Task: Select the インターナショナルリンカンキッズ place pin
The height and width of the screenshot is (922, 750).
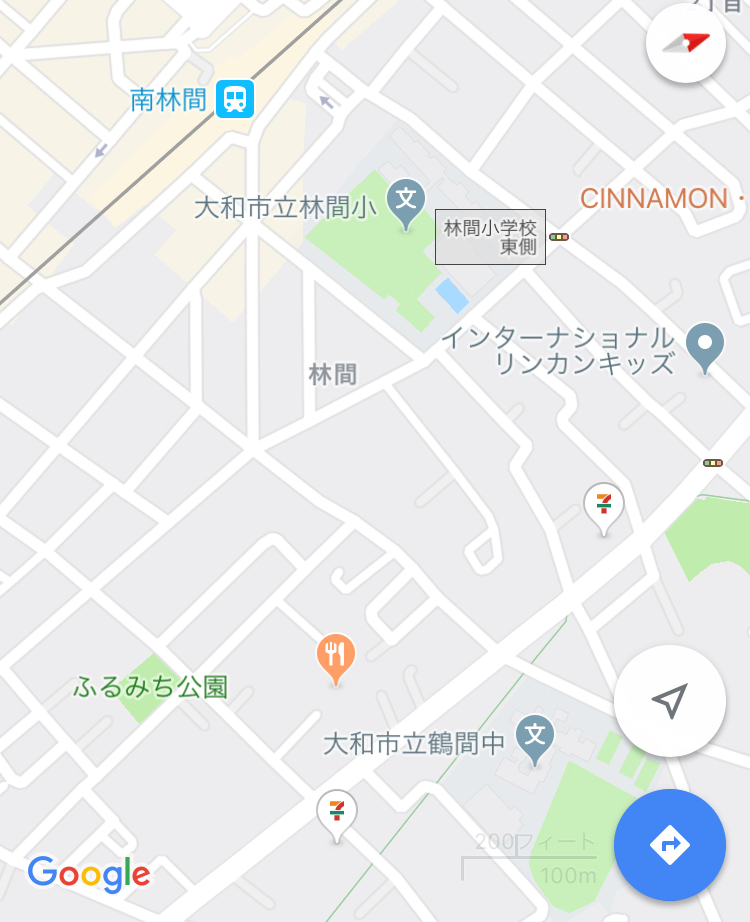Action: tap(705, 345)
